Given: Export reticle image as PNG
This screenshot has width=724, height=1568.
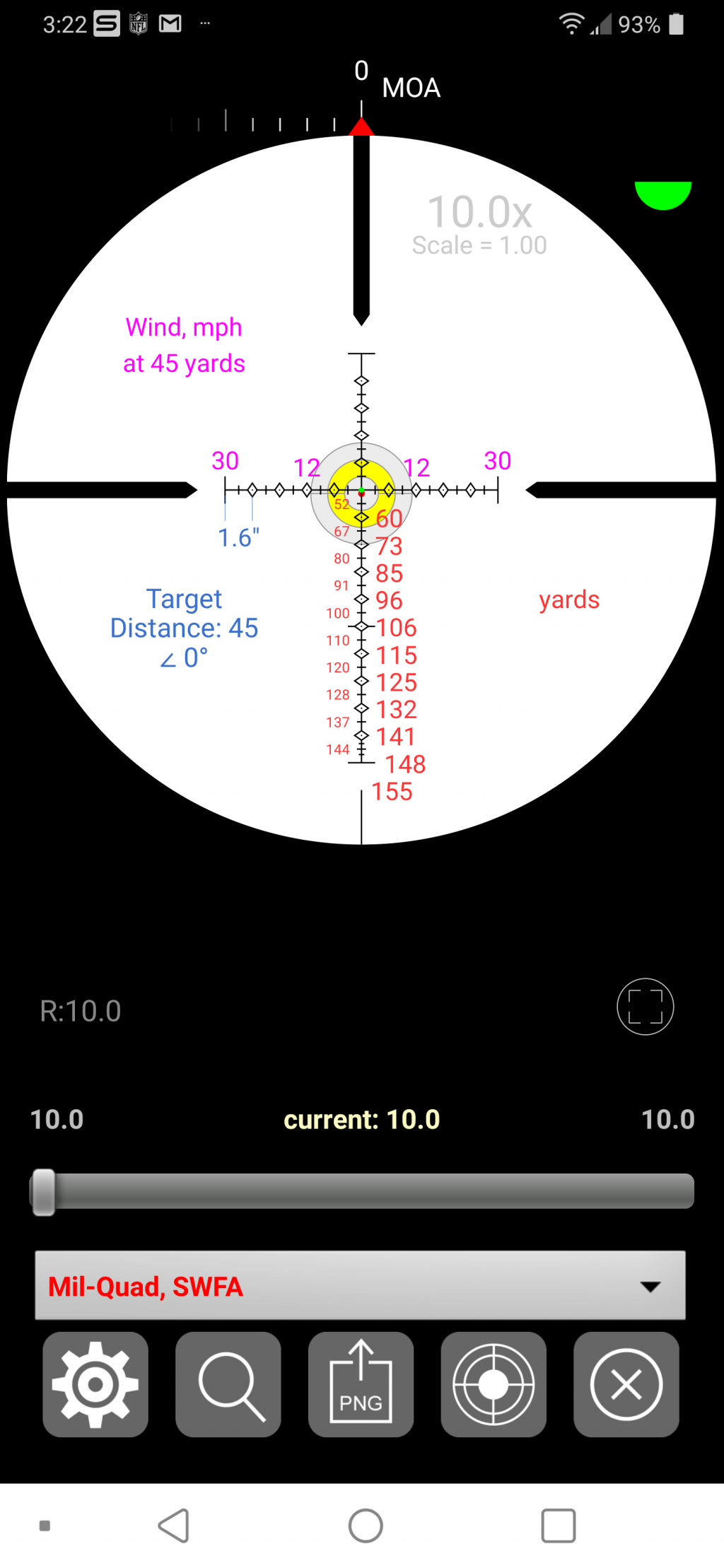Looking at the screenshot, I should (361, 1384).
